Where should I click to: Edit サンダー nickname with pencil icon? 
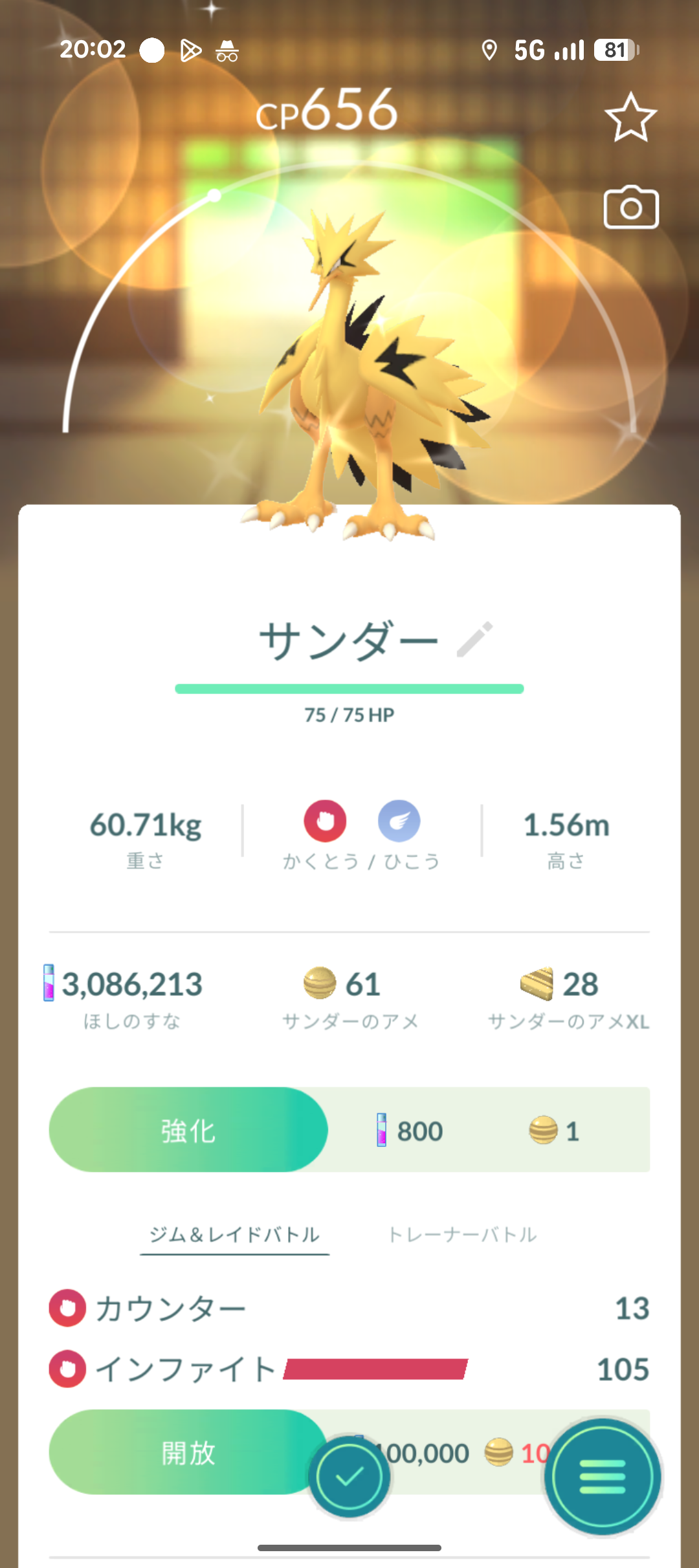tap(474, 640)
